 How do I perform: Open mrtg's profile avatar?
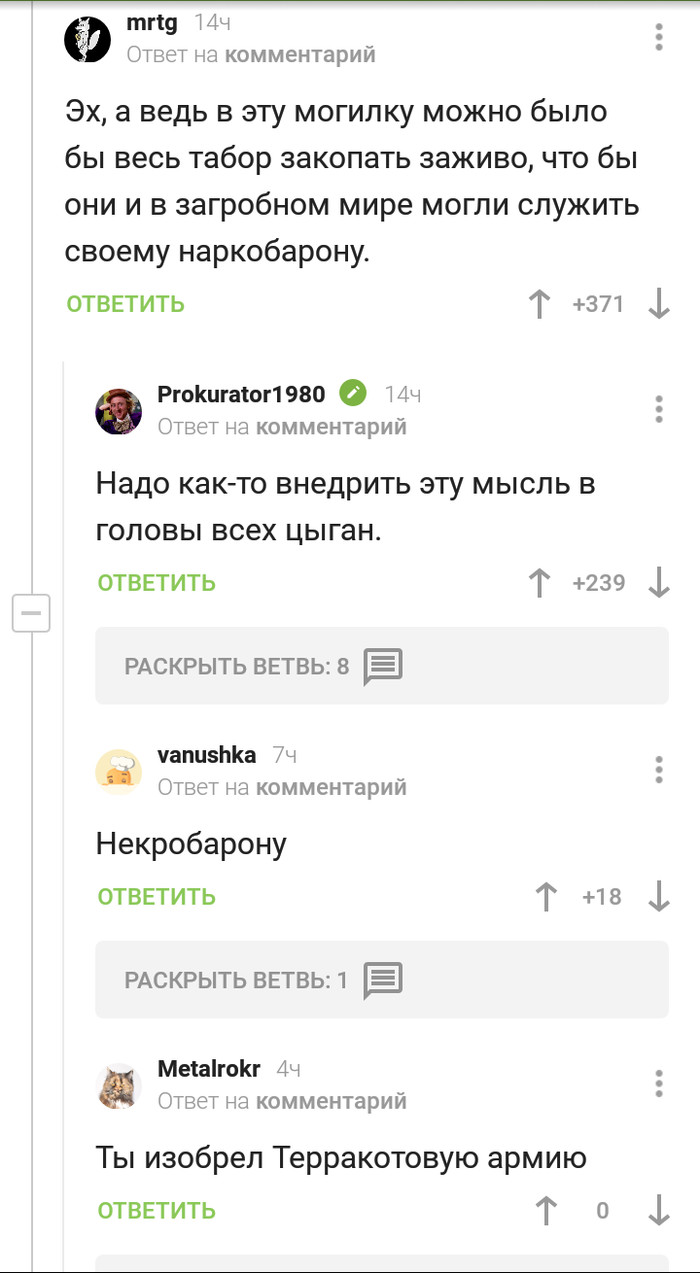[89, 38]
